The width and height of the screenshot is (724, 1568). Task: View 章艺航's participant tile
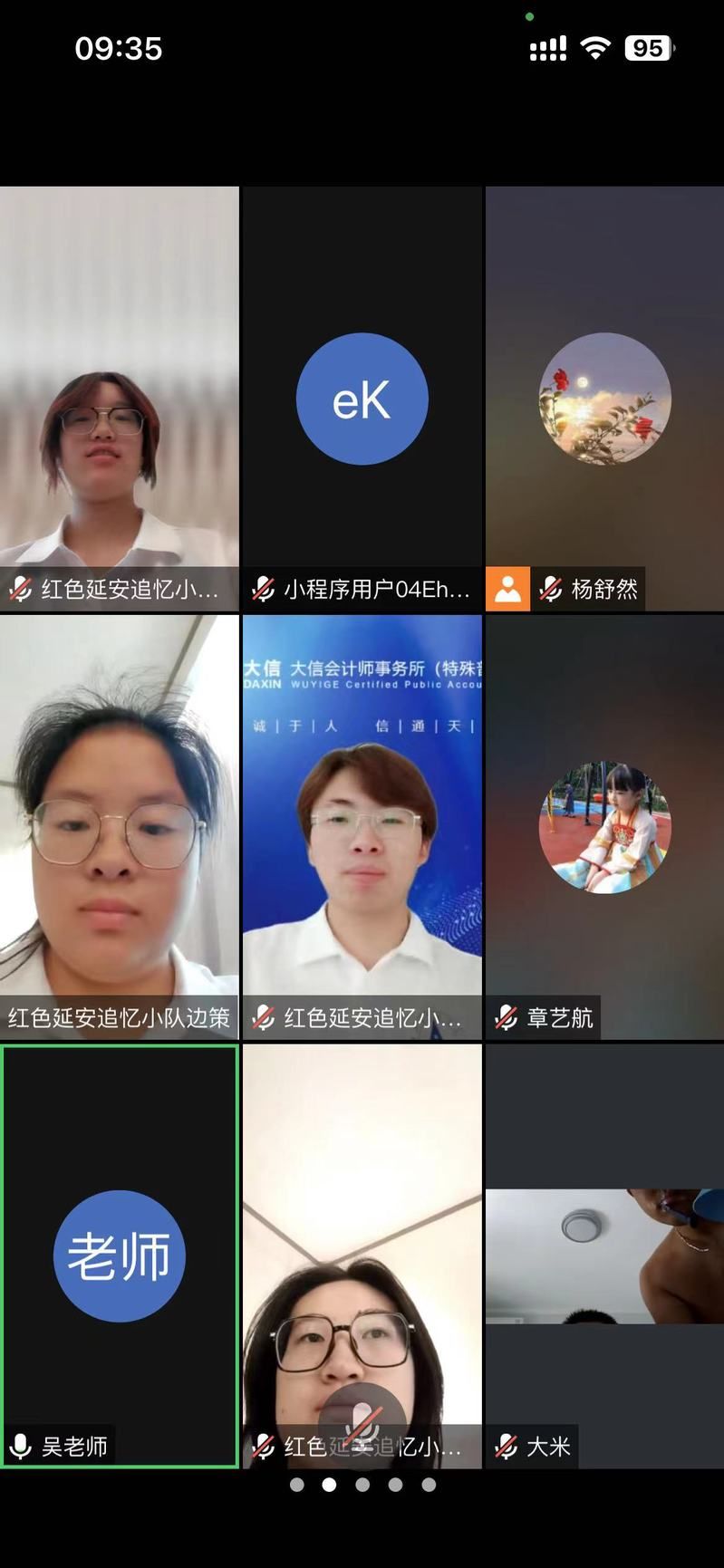[604, 826]
